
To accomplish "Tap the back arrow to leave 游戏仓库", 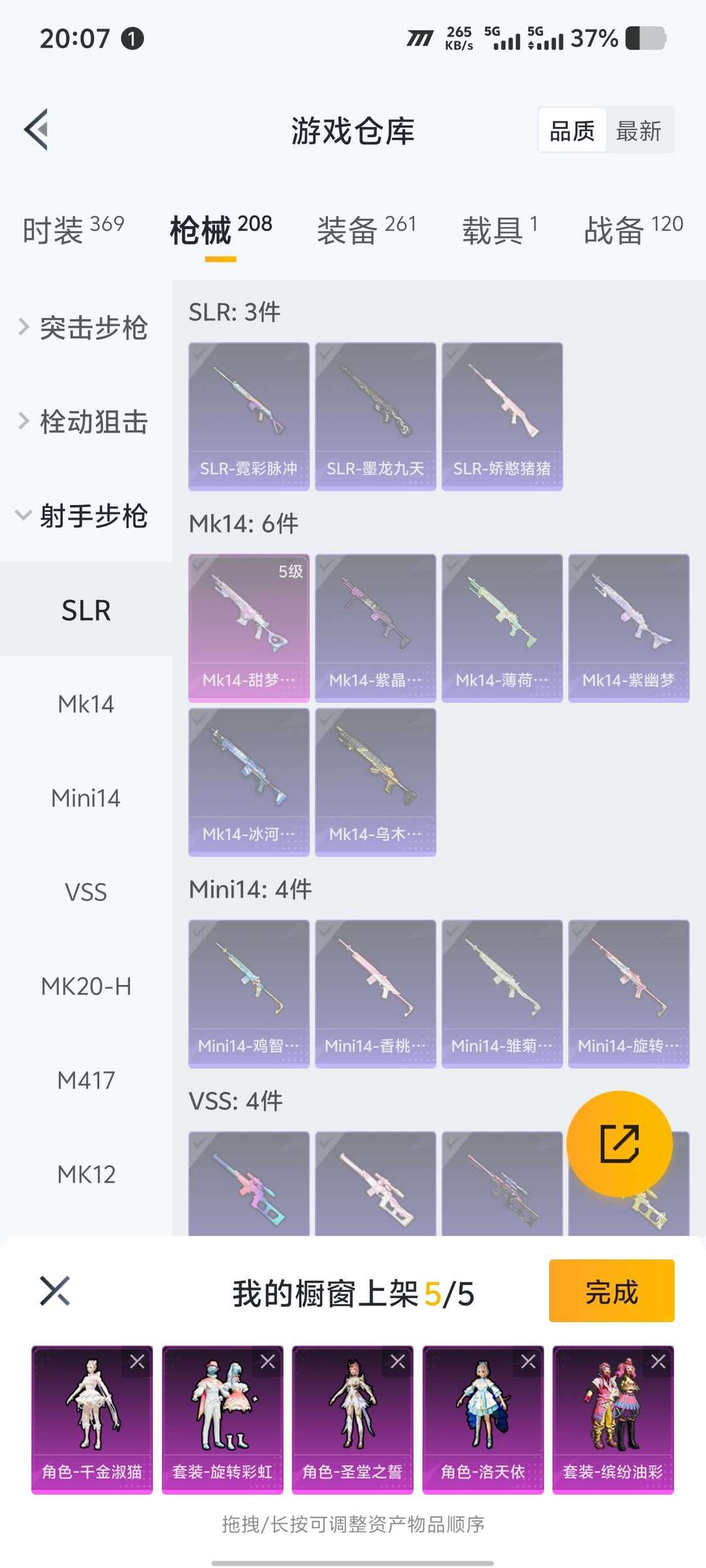I will [x=37, y=129].
